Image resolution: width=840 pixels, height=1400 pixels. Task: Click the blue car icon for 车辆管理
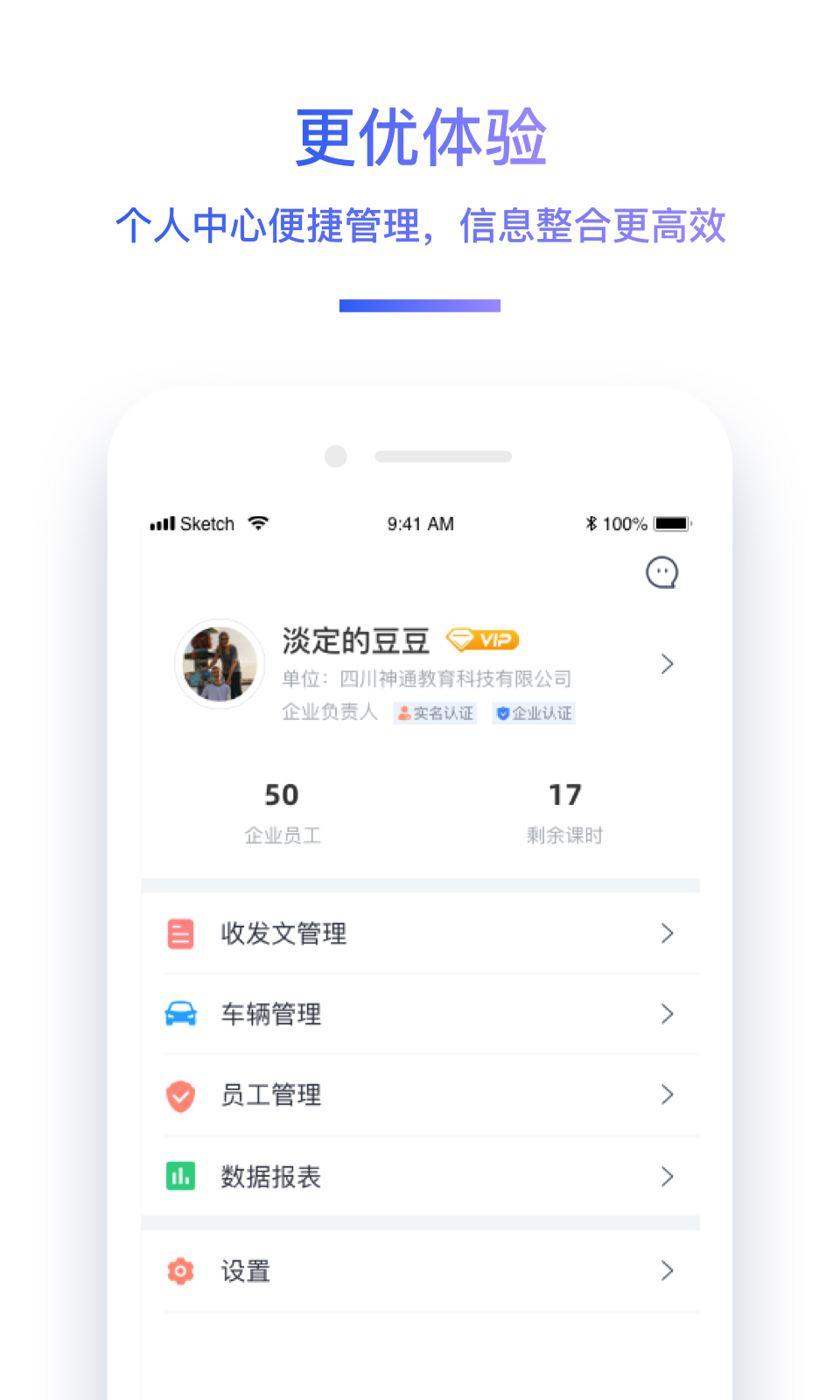click(x=180, y=1014)
